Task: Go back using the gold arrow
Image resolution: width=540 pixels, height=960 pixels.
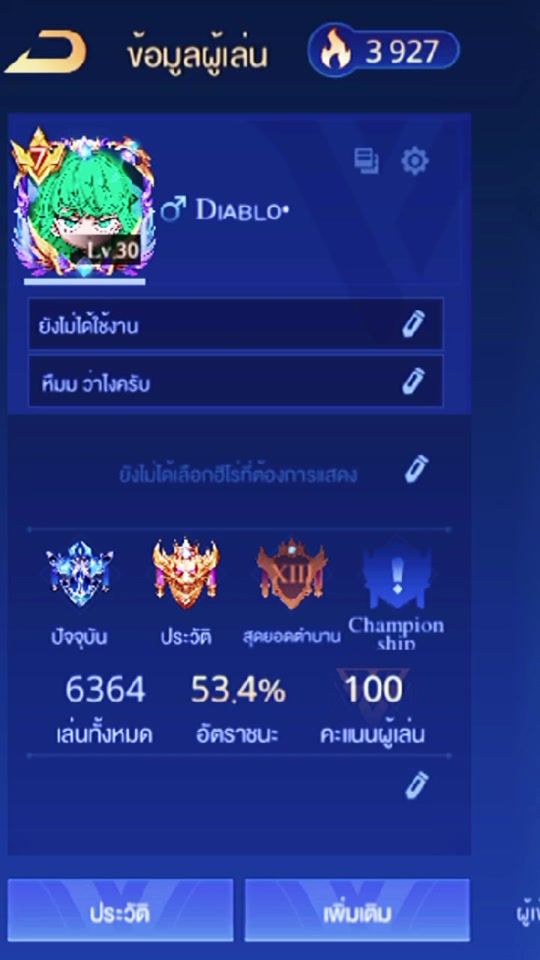Action: pyautogui.click(x=47, y=51)
